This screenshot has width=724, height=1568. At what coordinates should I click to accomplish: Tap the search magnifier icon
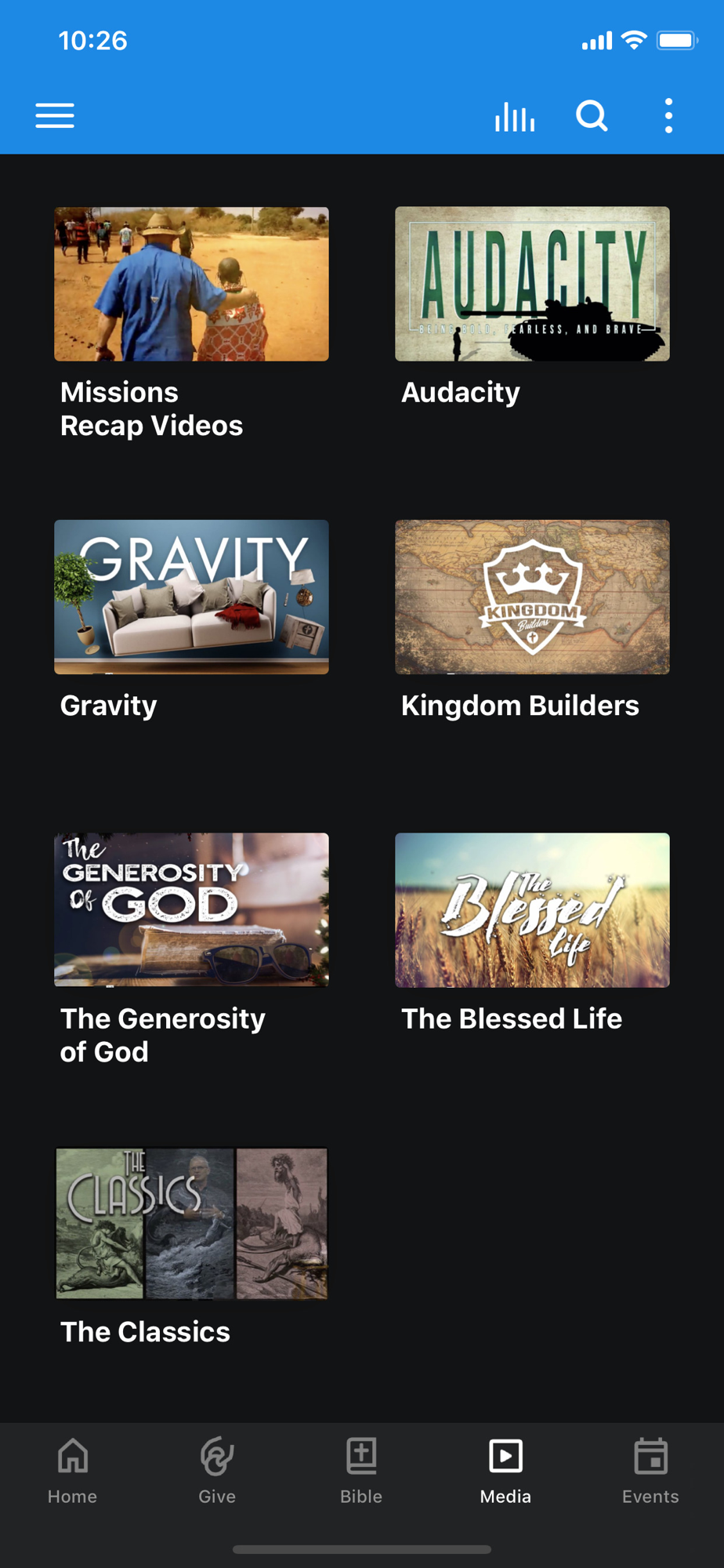592,116
